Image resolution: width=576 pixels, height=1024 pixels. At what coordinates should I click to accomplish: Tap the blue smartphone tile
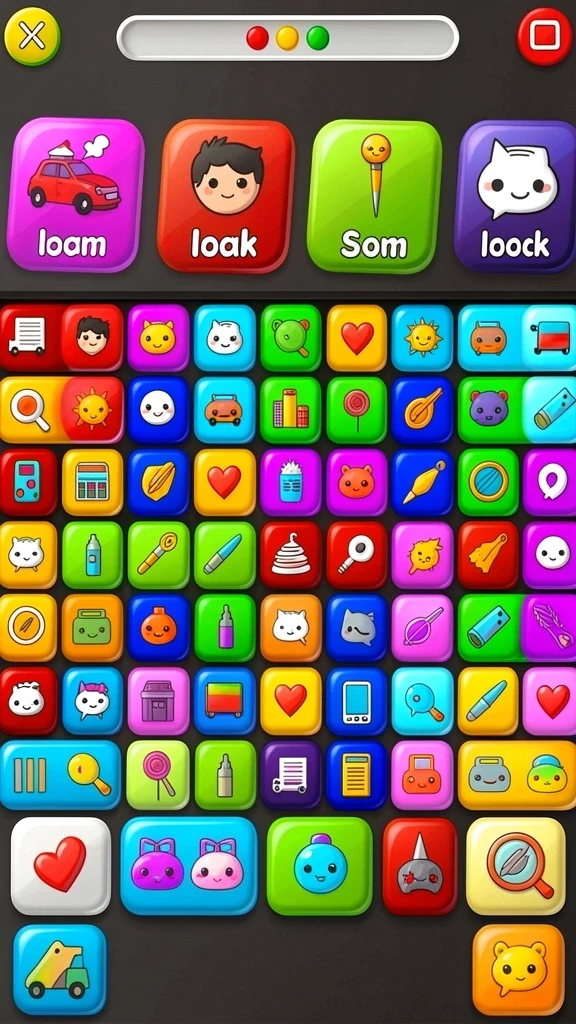click(x=357, y=701)
